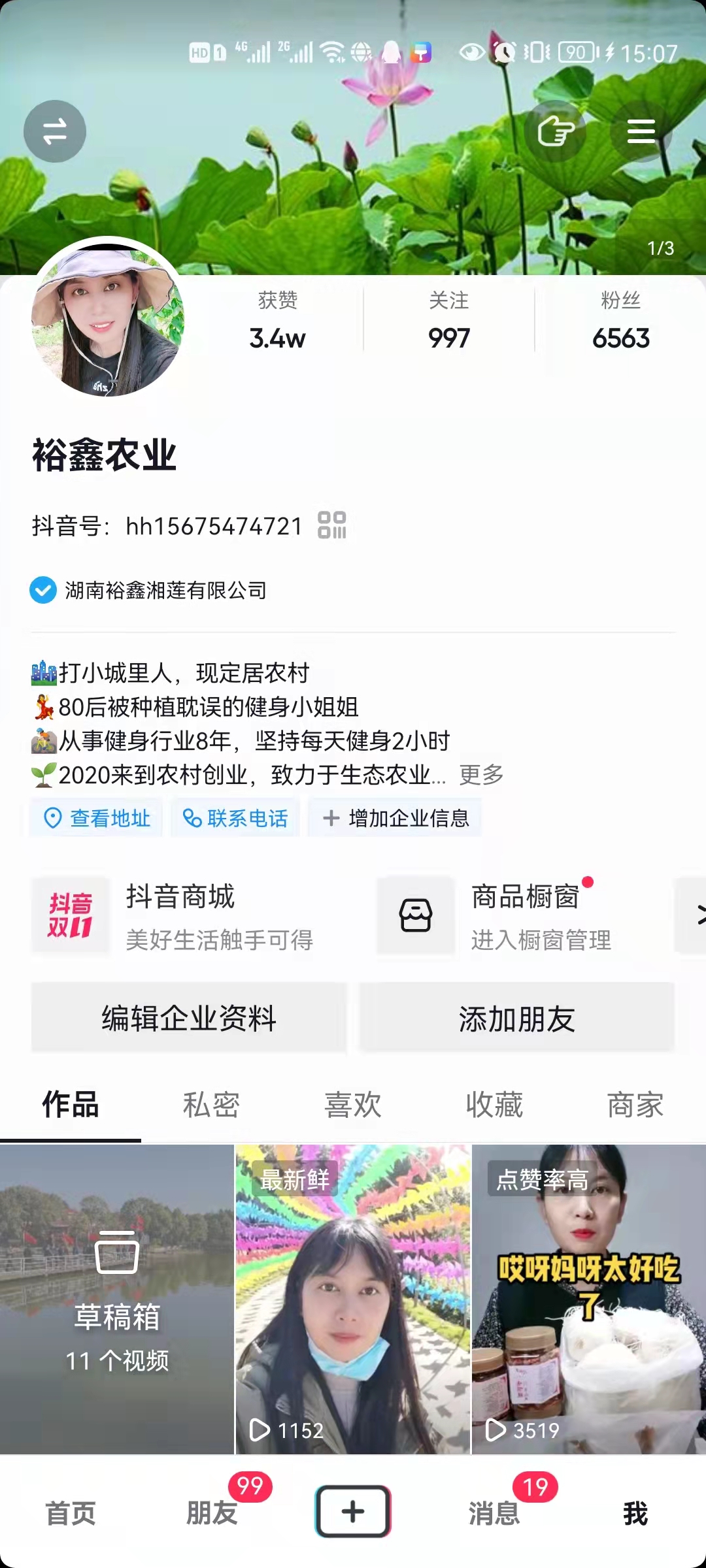Expand bio with 更多
The height and width of the screenshot is (1568, 706).
pyautogui.click(x=482, y=775)
